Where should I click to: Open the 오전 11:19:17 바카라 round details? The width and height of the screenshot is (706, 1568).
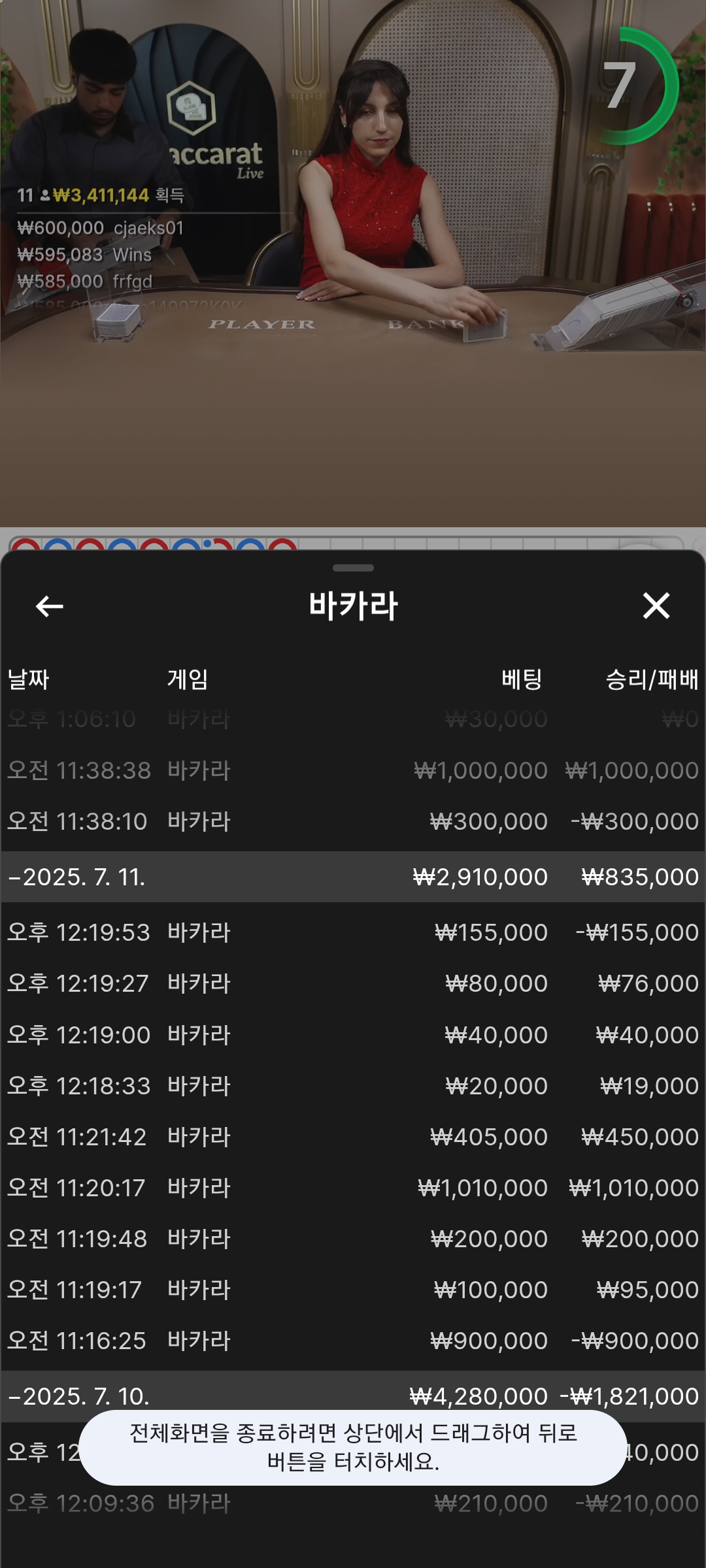click(x=353, y=1290)
